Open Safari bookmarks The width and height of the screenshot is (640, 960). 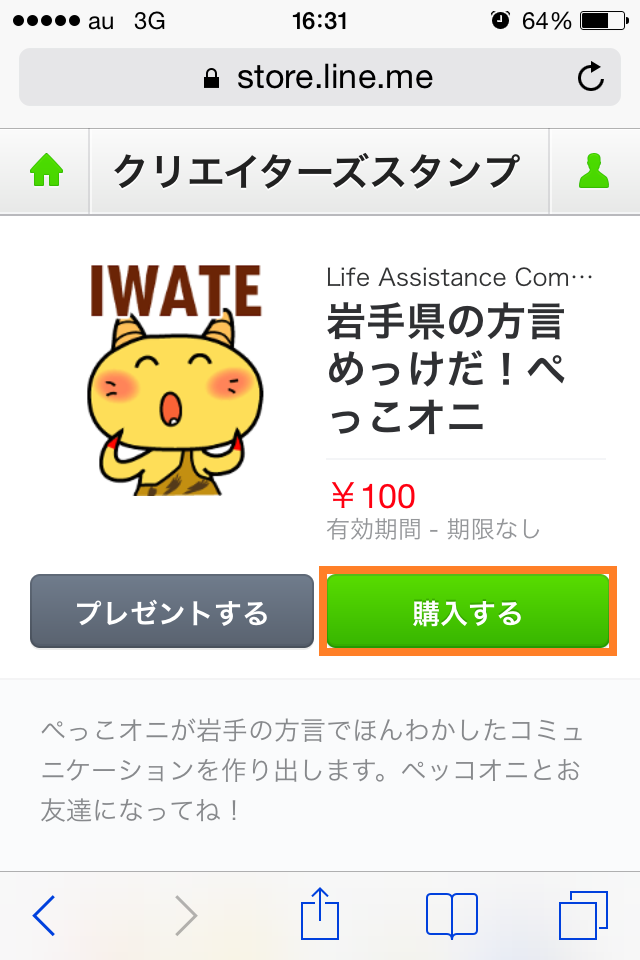(x=451, y=914)
